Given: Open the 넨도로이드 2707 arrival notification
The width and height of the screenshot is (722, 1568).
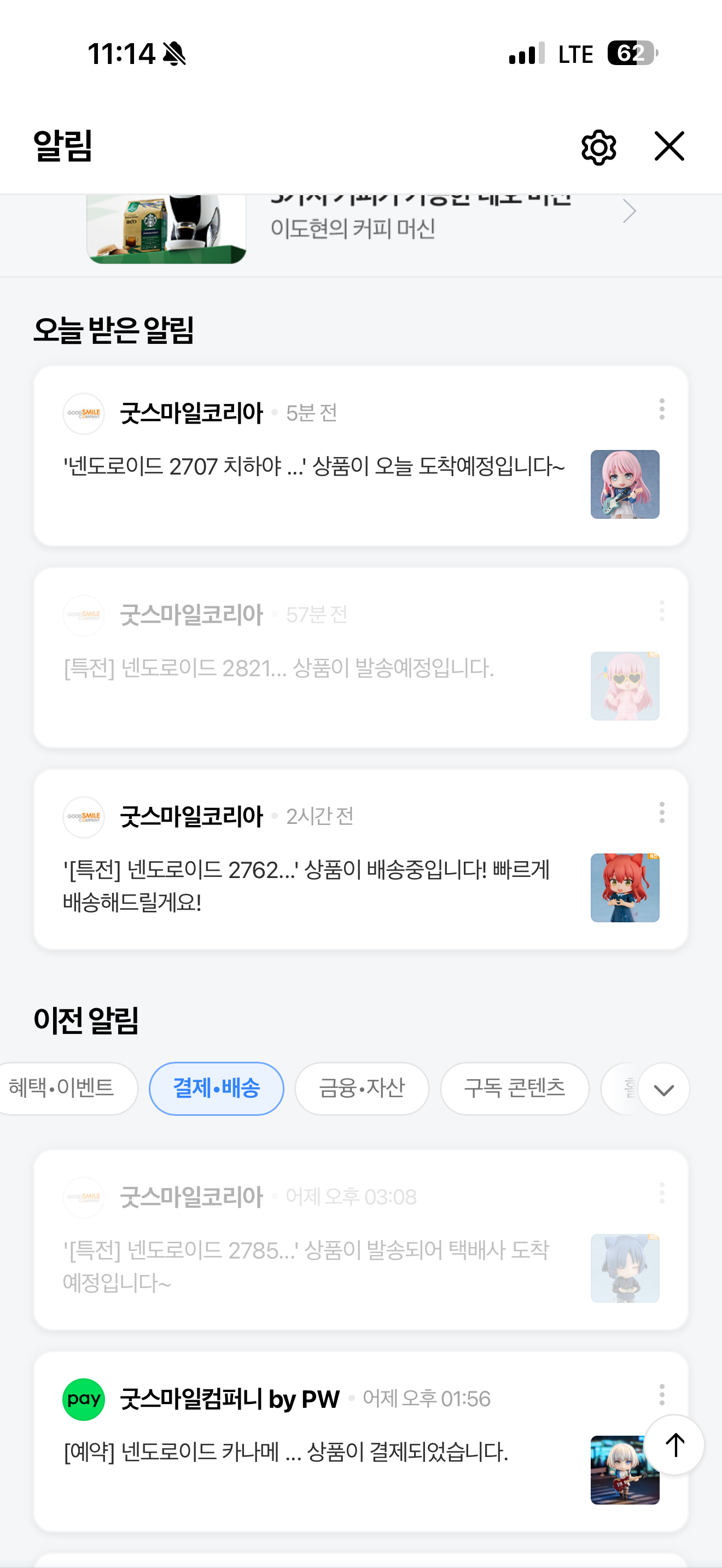Looking at the screenshot, I should point(313,467).
